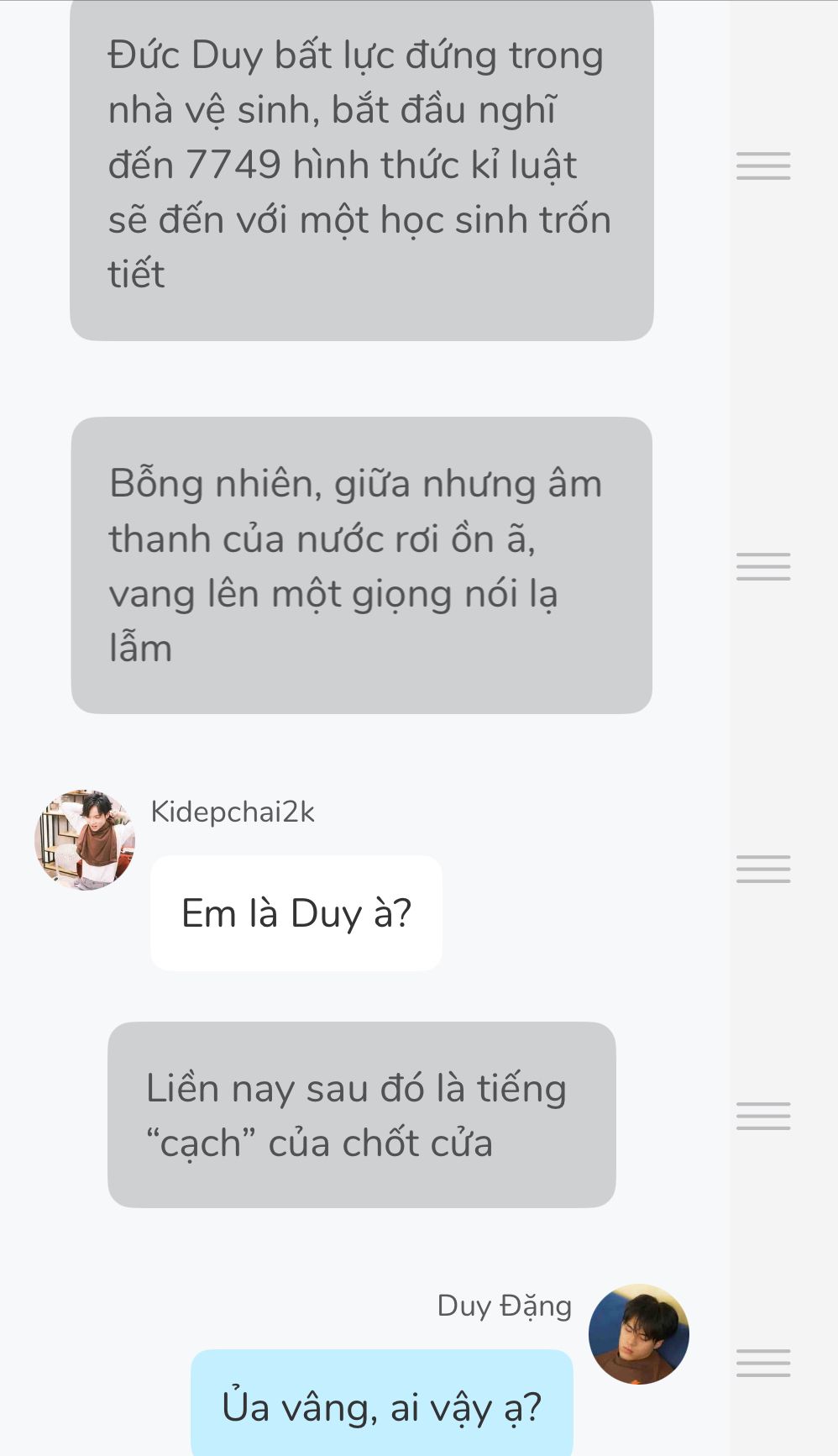Open the narration bubble starting "Đức Duy bất lực"
The image size is (838, 1456).
click(361, 166)
